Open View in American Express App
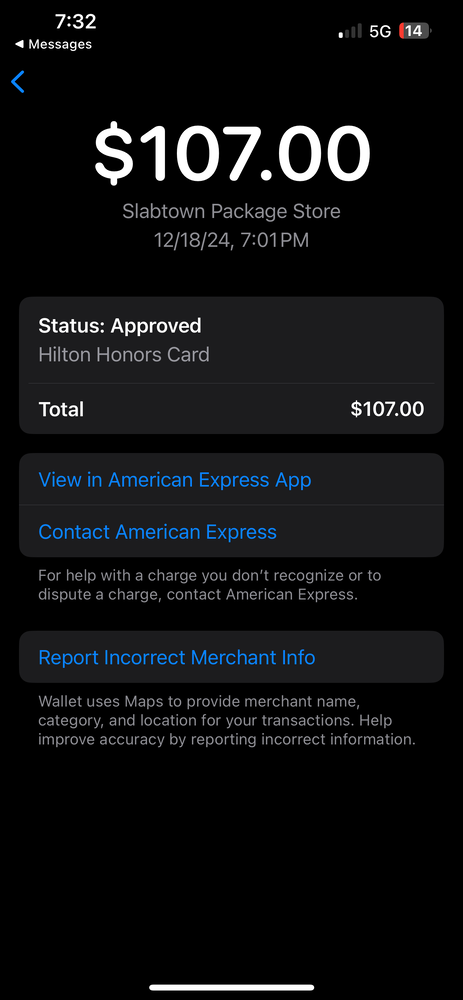The image size is (463, 1000). point(231,480)
